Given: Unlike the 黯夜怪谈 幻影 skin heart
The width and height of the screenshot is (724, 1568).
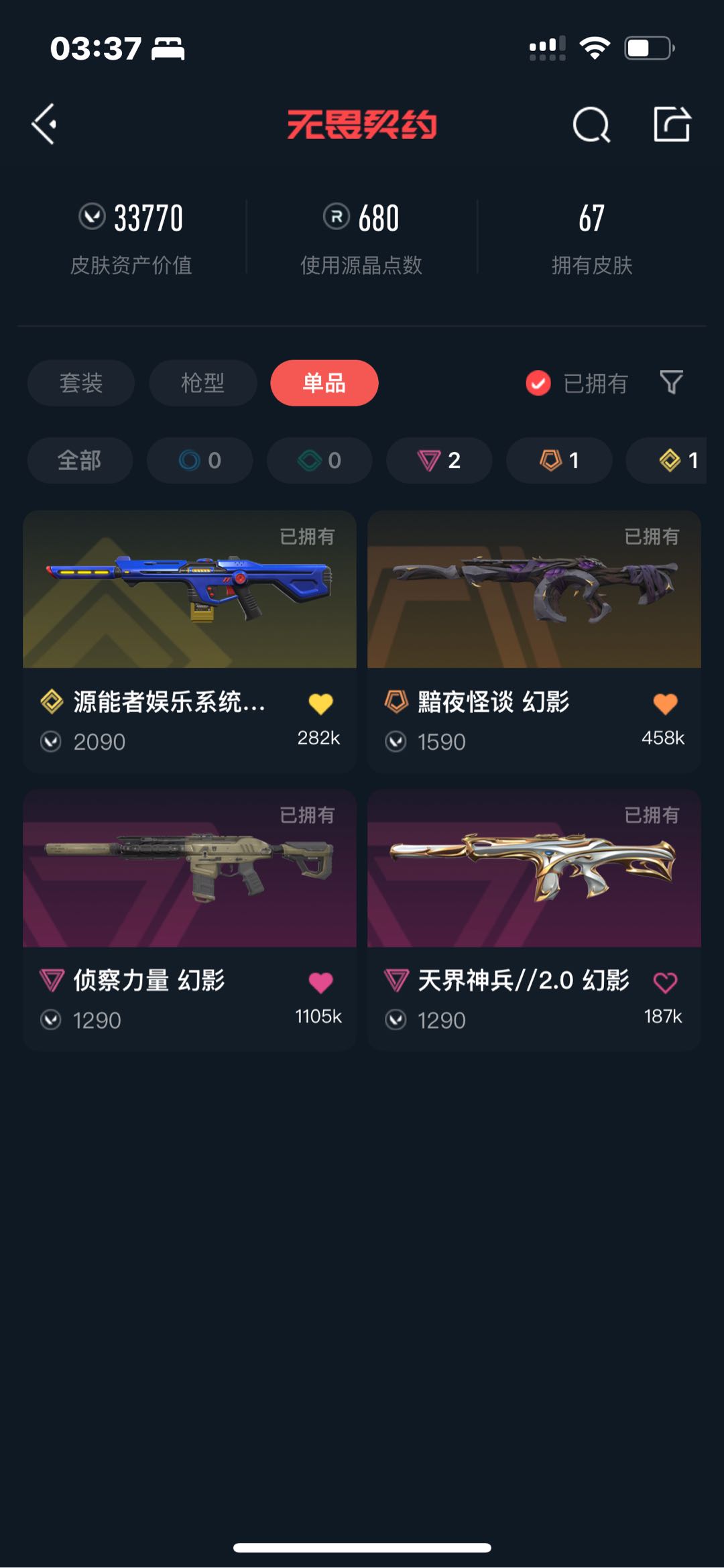Looking at the screenshot, I should (664, 704).
